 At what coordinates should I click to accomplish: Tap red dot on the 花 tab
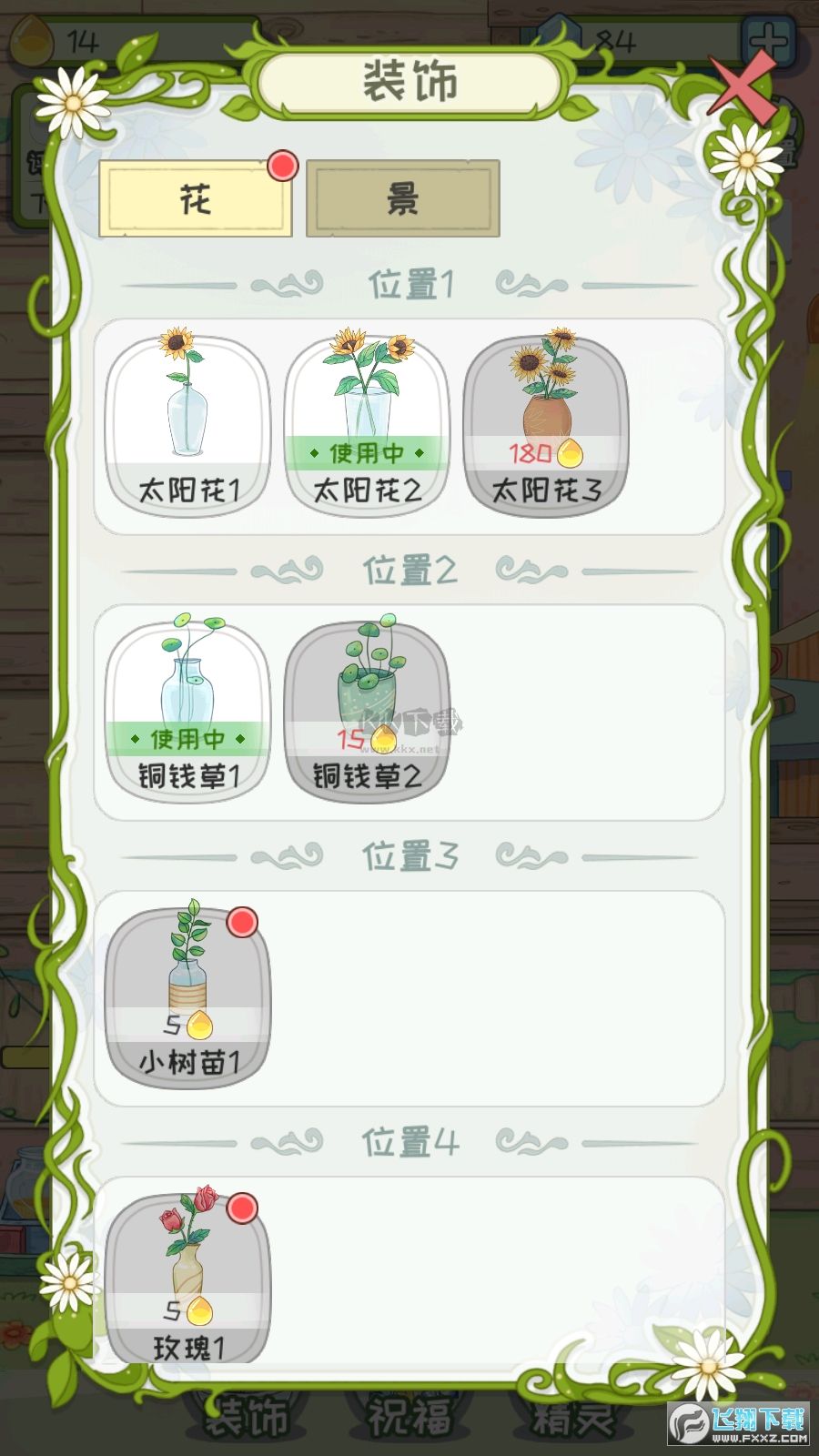point(283,167)
